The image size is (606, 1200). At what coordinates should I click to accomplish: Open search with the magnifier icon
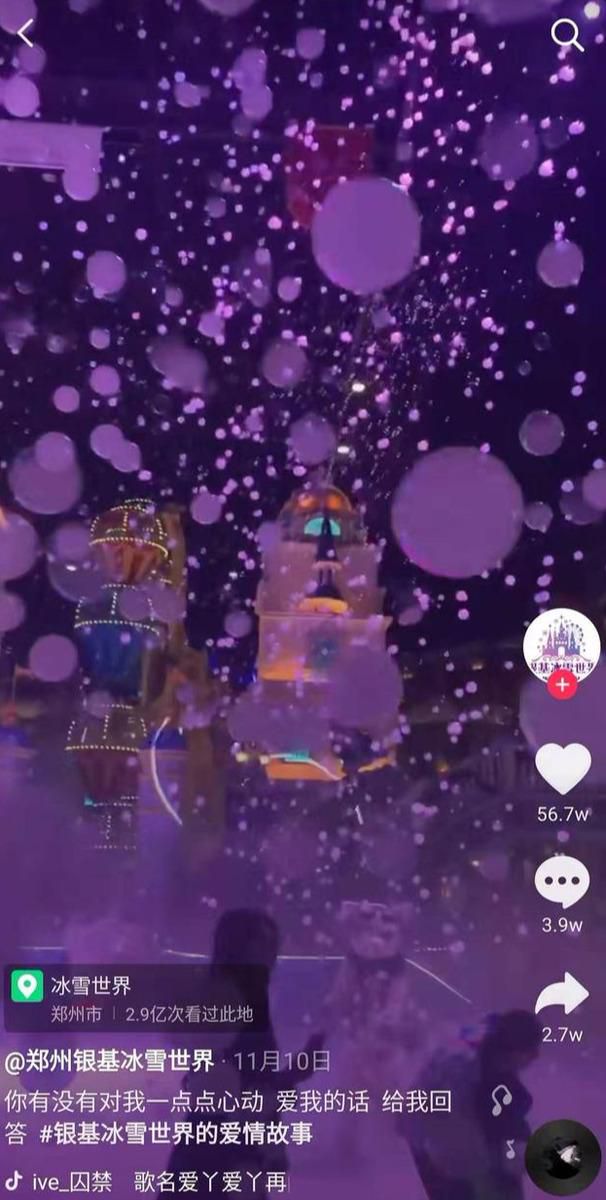(567, 35)
